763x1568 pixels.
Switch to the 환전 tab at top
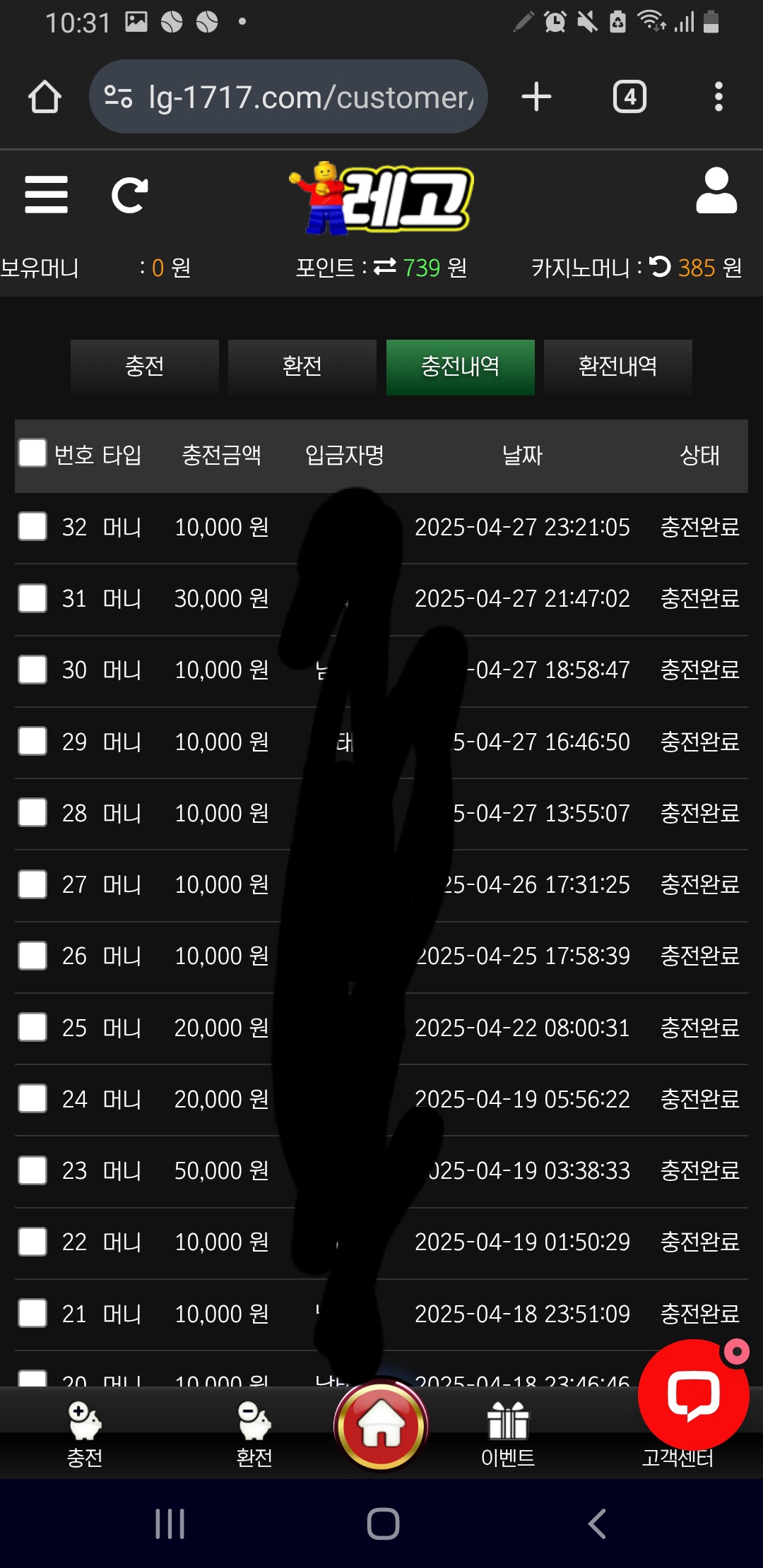(x=302, y=367)
